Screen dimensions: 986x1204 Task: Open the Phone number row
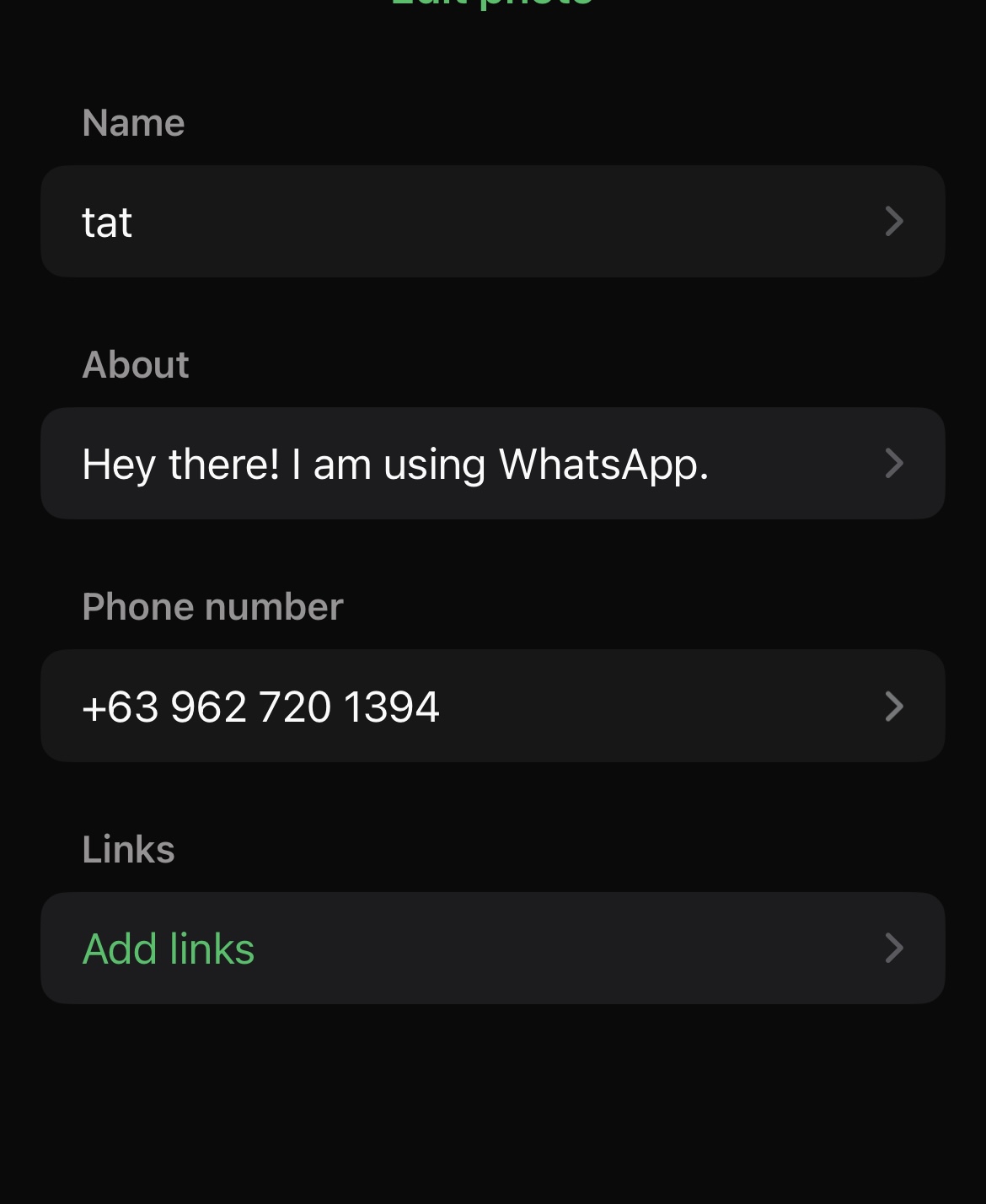[492, 706]
